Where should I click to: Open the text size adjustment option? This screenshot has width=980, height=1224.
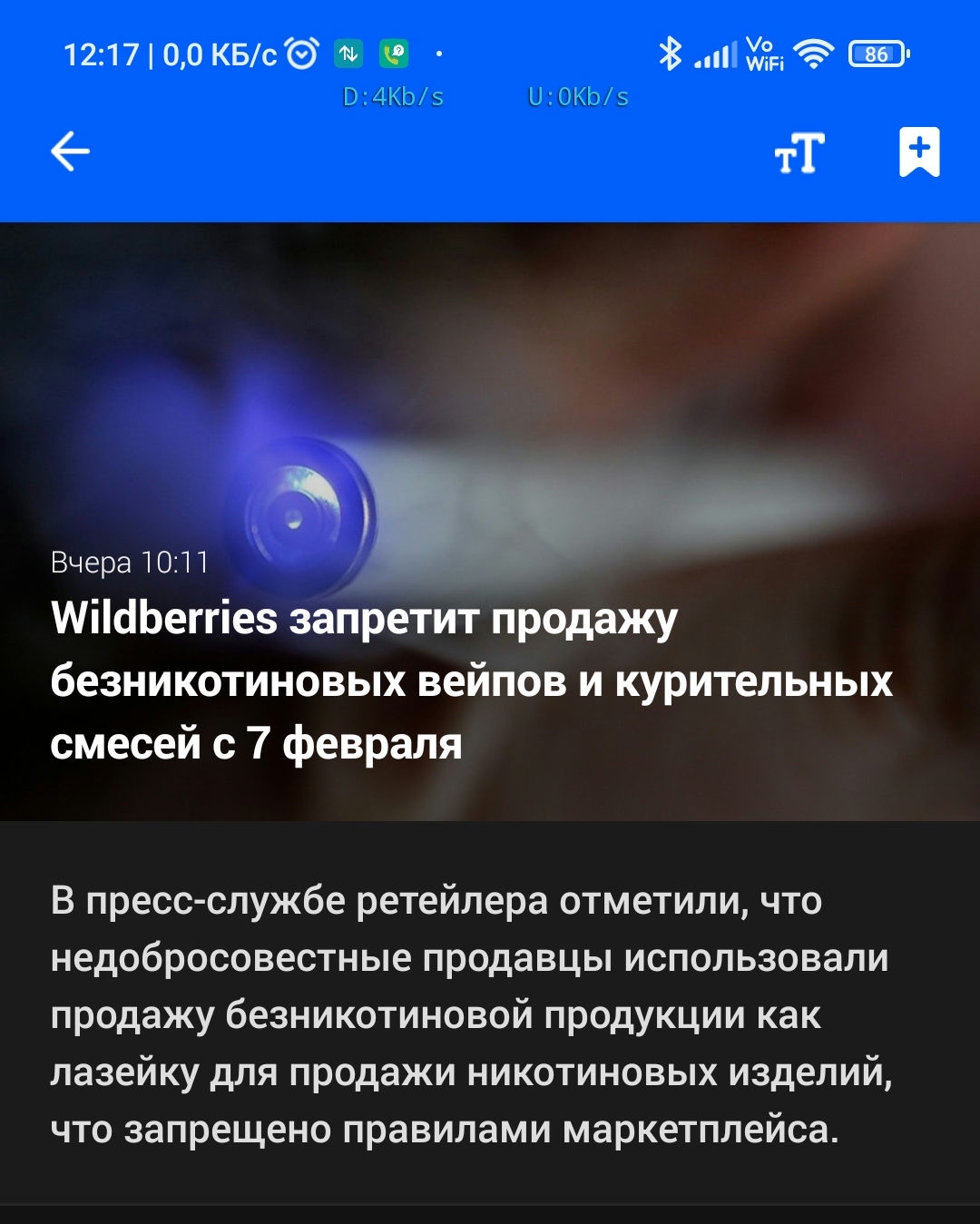click(x=799, y=152)
